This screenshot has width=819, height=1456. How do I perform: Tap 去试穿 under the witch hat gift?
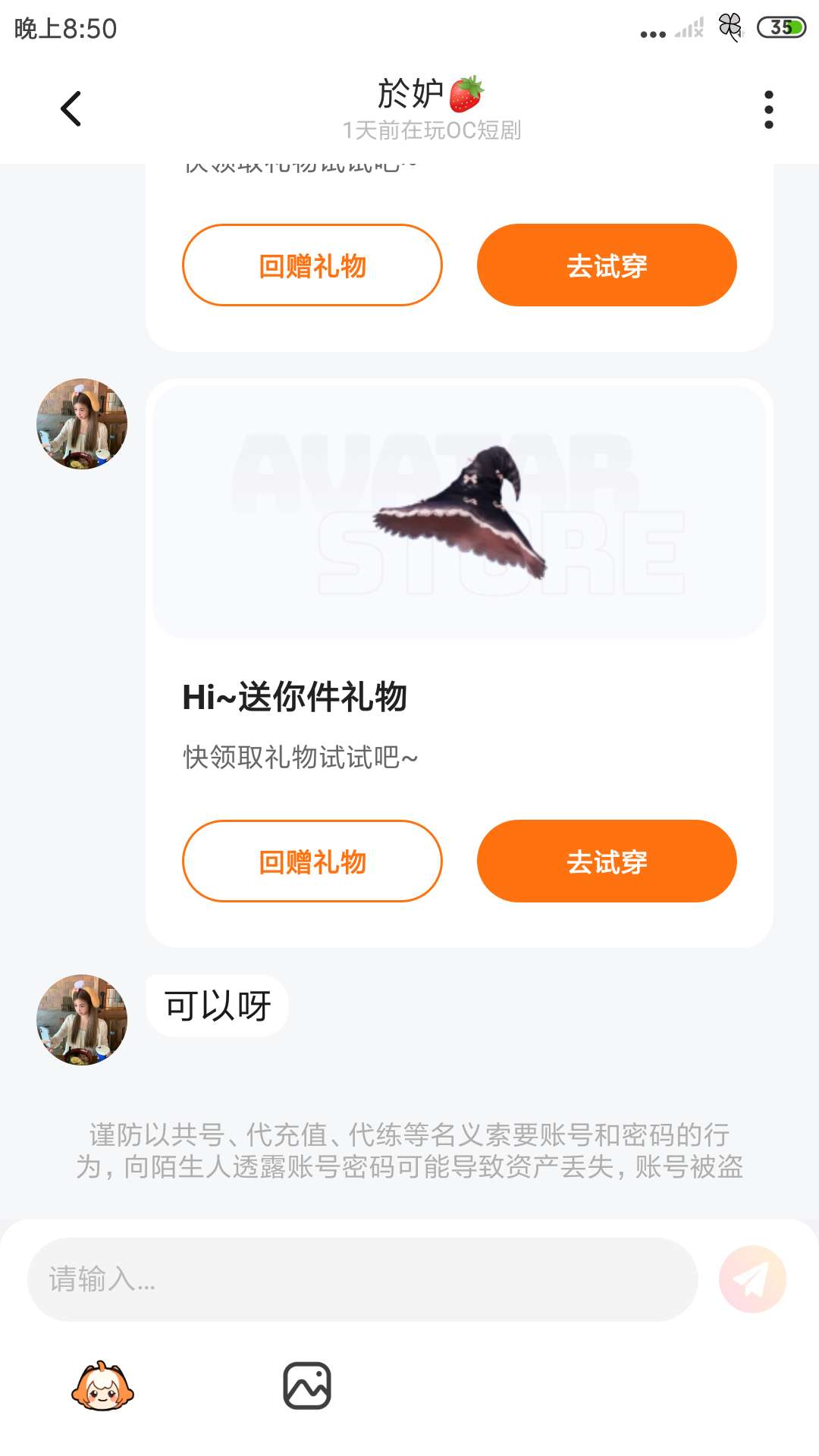(607, 861)
